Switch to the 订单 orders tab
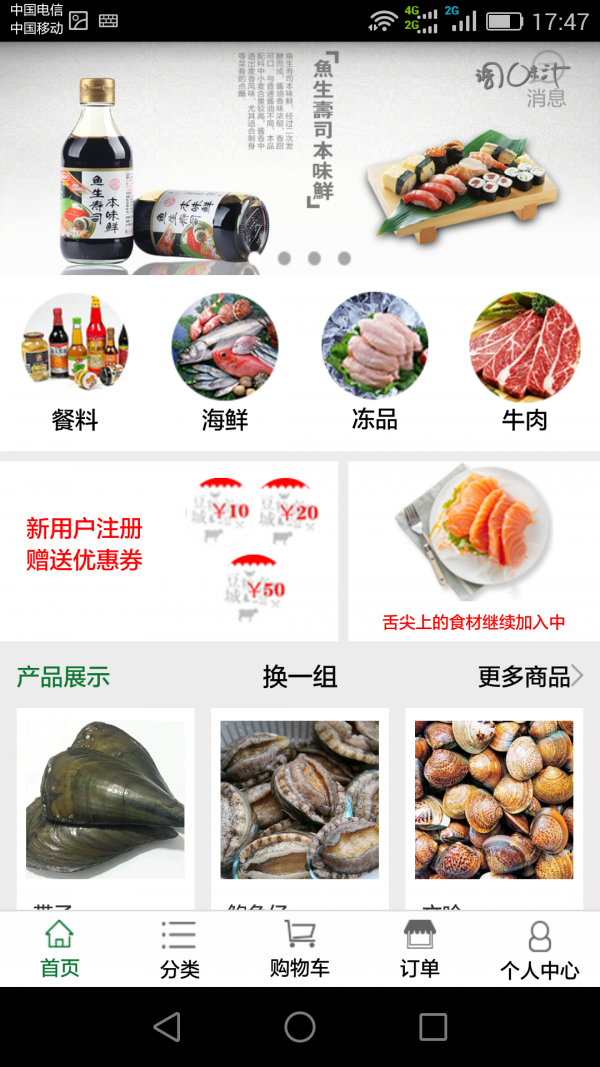The image size is (600, 1067). coord(420,949)
